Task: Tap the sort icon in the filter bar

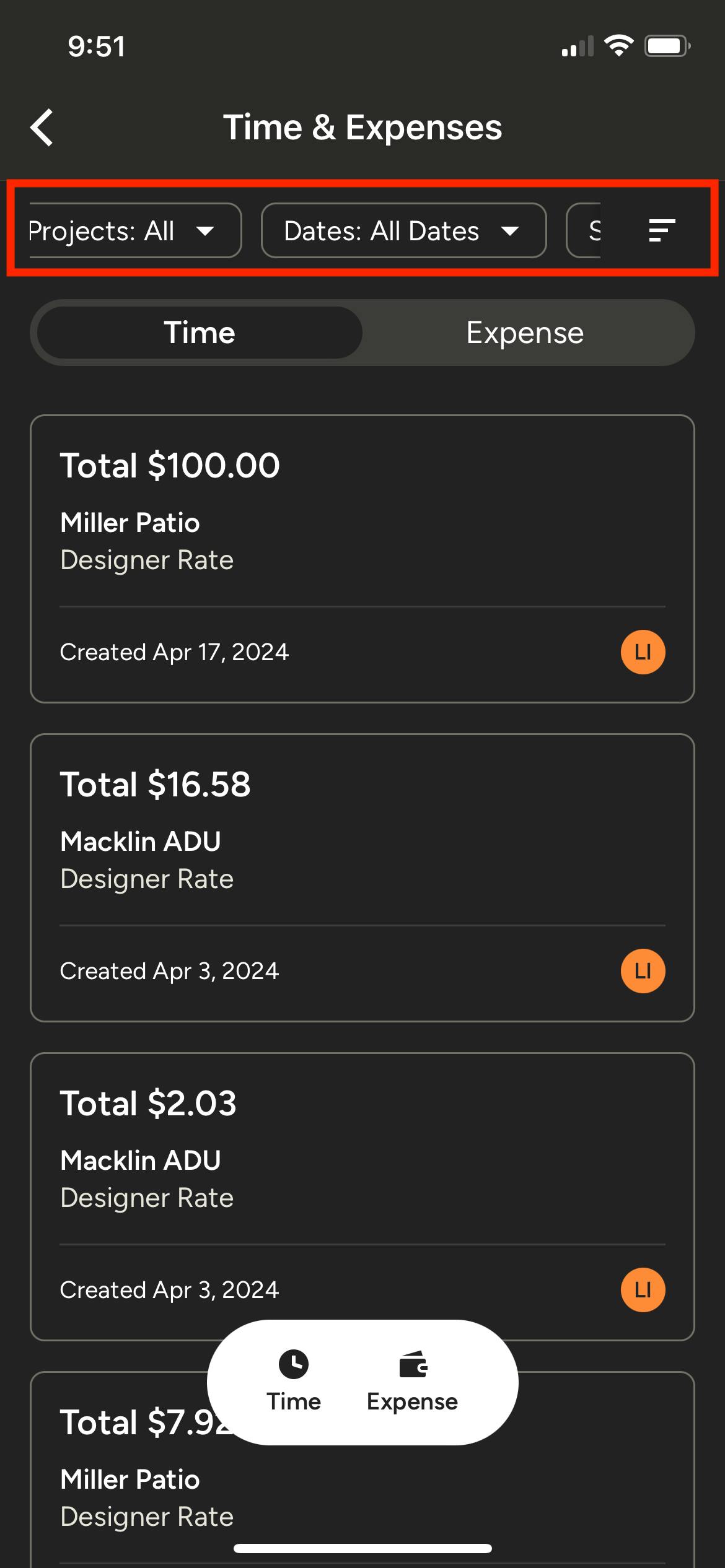Action: pyautogui.click(x=661, y=230)
